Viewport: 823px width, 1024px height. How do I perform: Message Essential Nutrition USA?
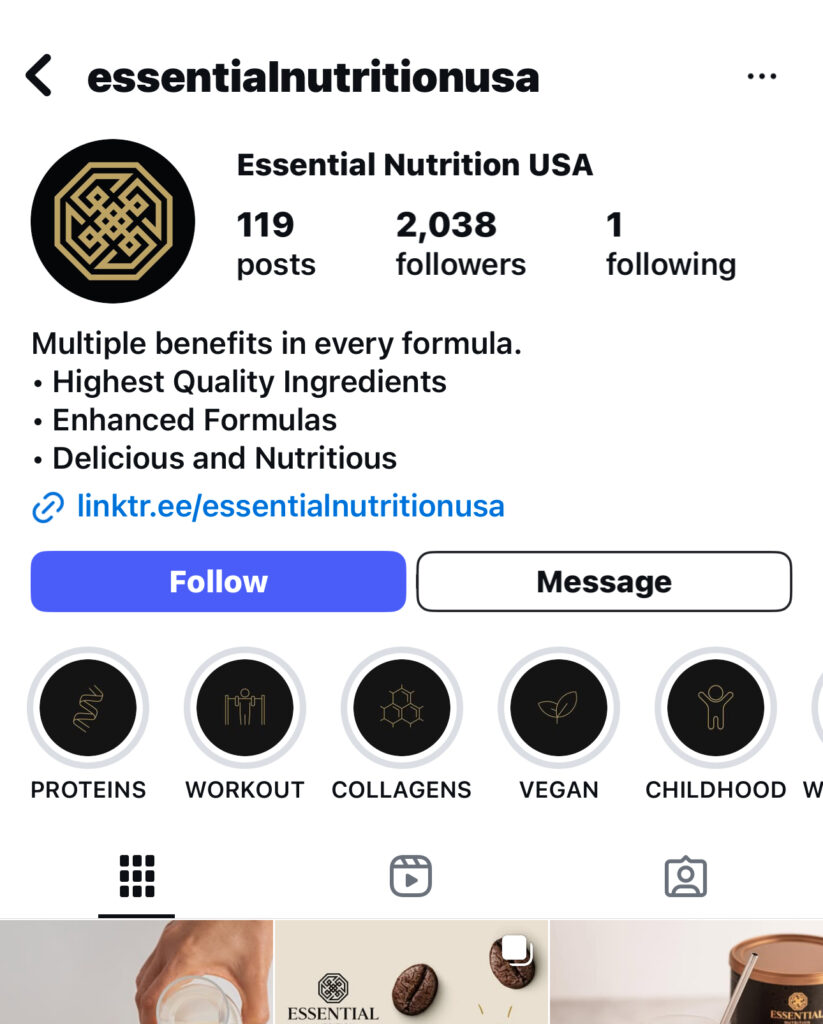point(604,581)
